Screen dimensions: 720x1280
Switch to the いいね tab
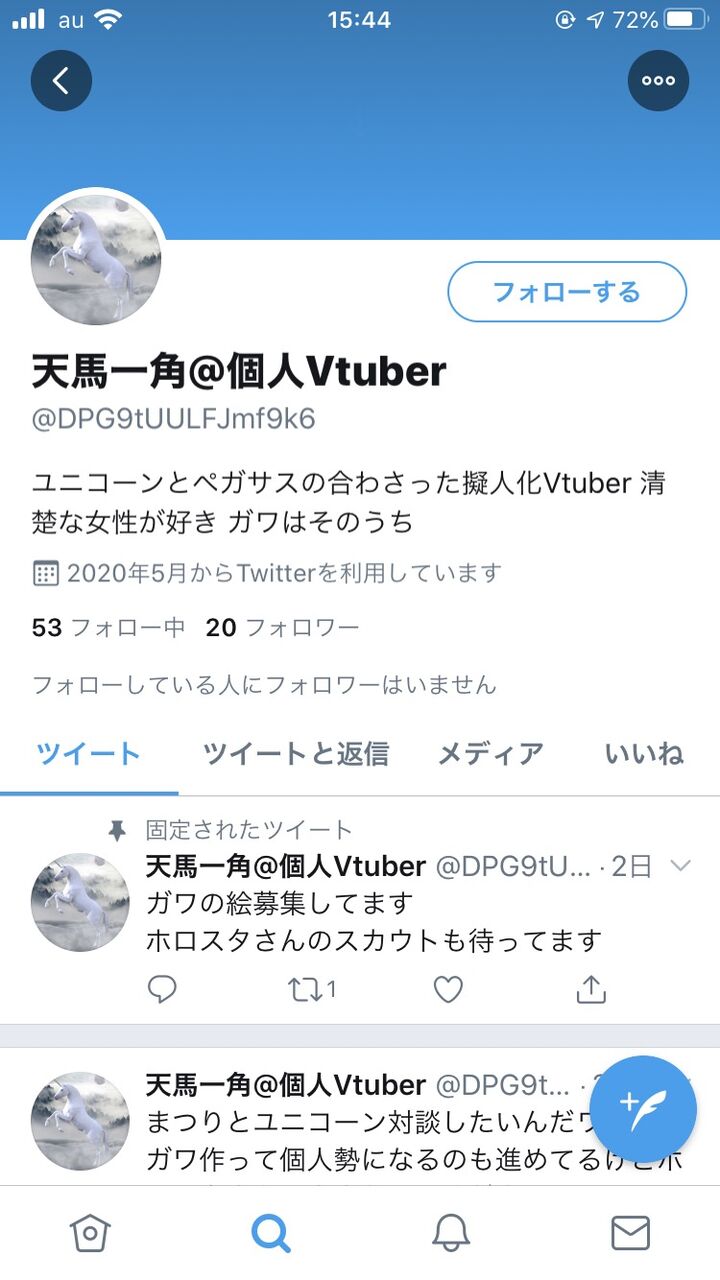(644, 753)
